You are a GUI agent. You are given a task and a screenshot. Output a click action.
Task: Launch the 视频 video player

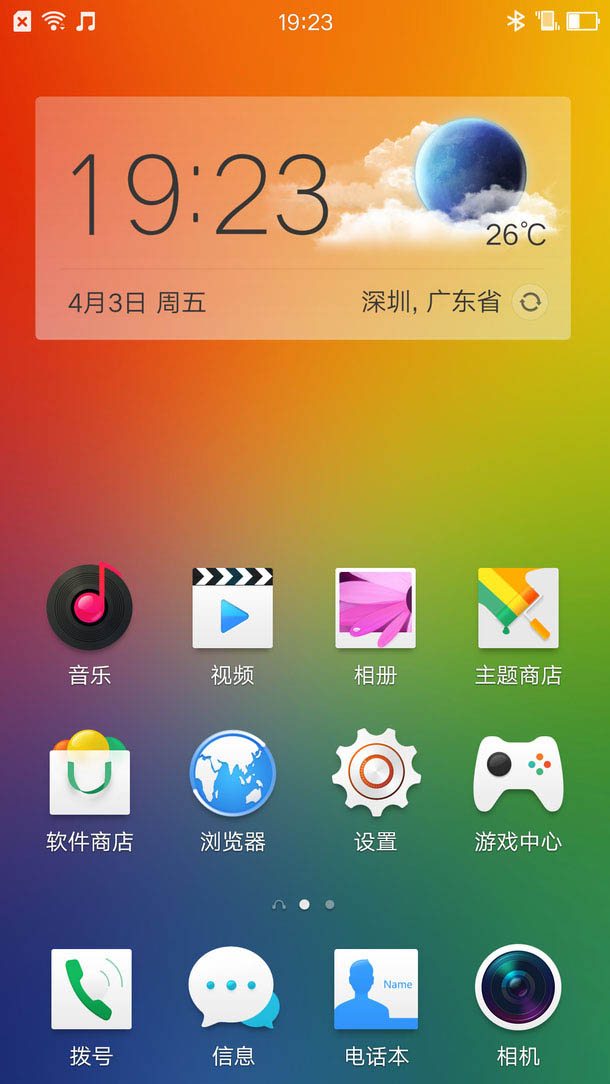(232, 608)
